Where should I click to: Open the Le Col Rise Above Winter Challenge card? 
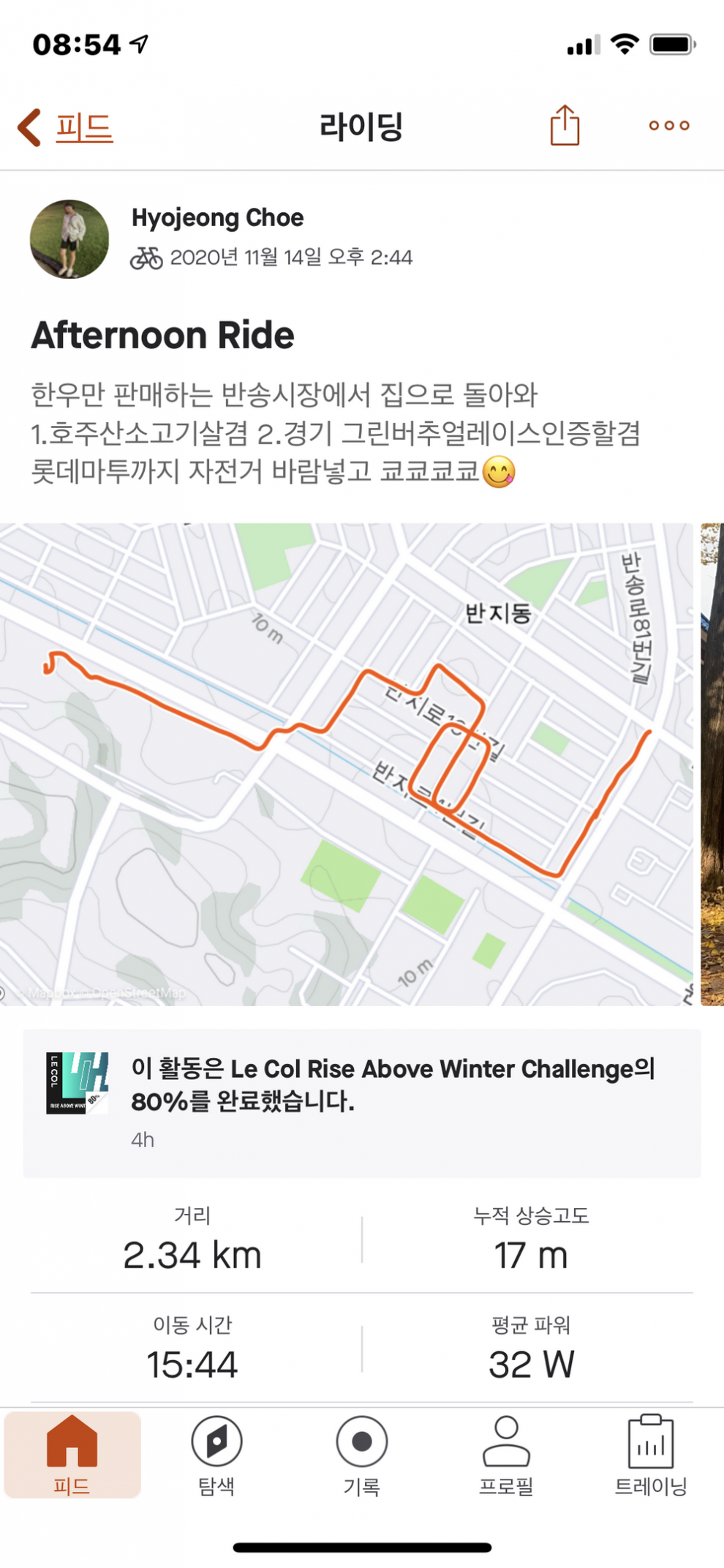coord(361,1102)
